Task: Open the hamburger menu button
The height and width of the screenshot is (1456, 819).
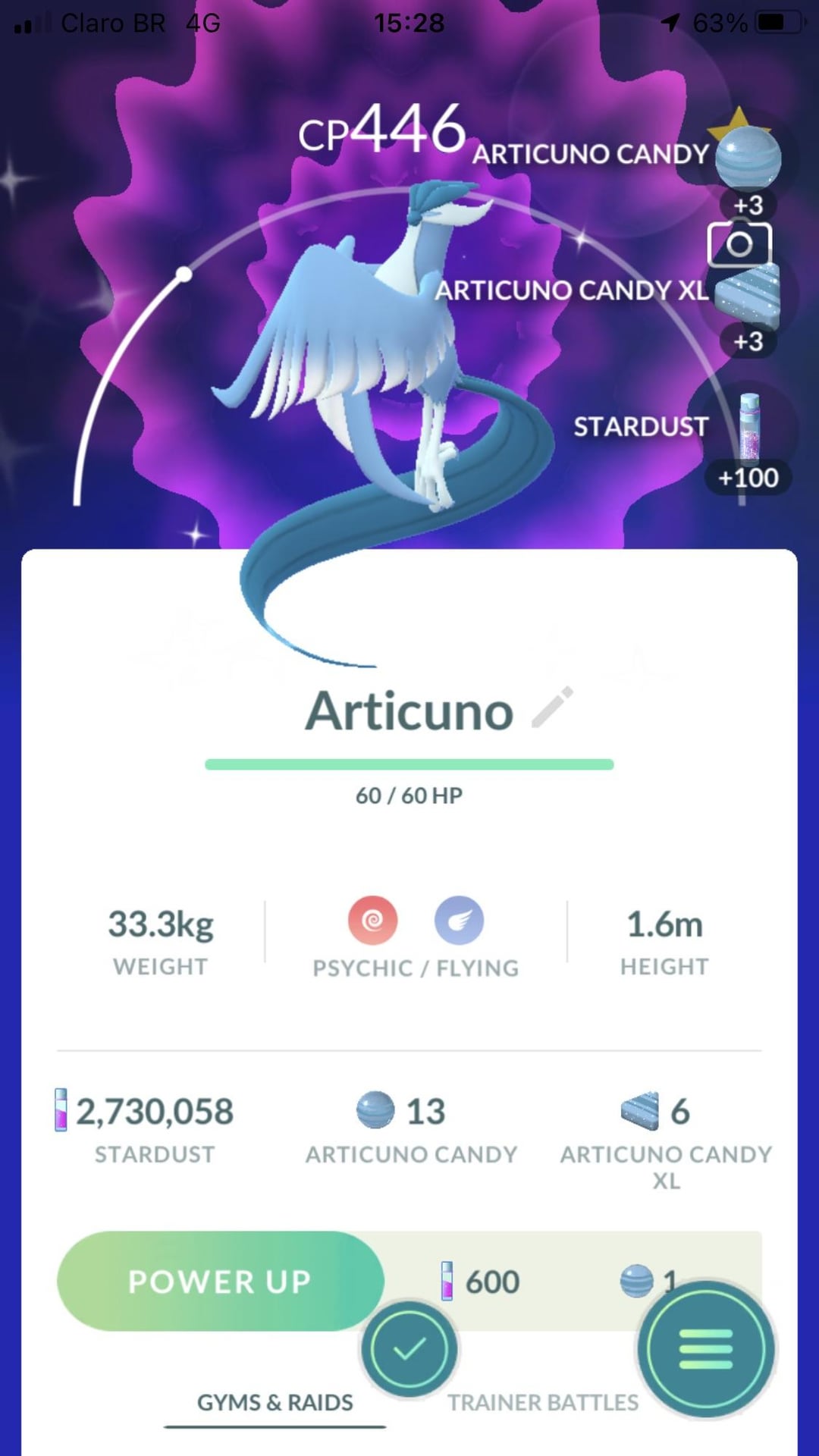Action: [x=705, y=1348]
